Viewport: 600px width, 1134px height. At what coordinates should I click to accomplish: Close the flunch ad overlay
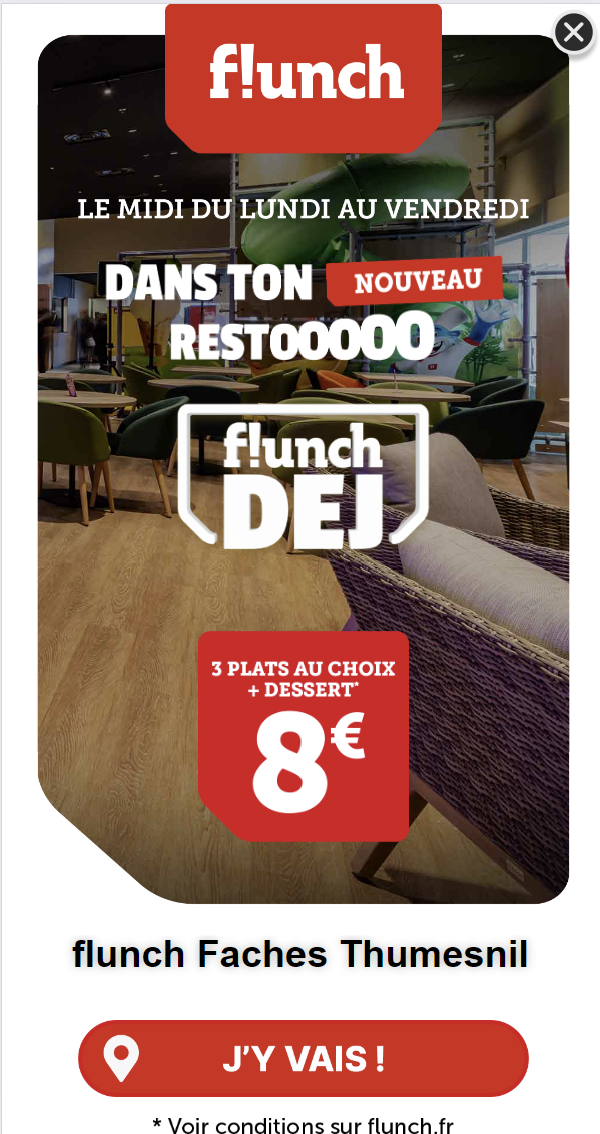(x=574, y=33)
